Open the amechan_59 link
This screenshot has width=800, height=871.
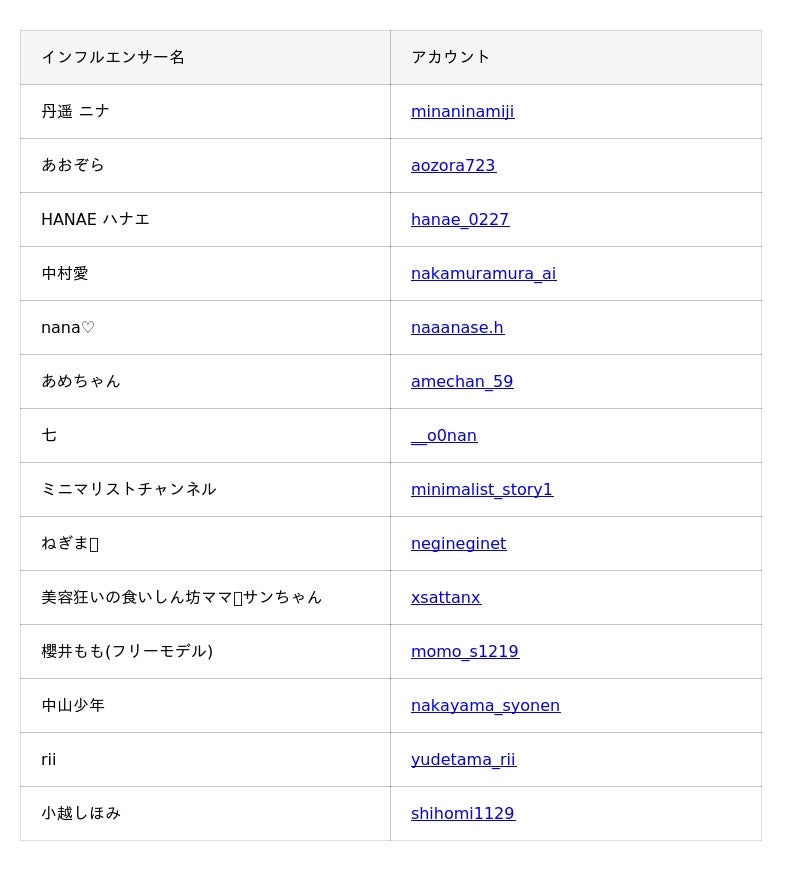coord(462,381)
